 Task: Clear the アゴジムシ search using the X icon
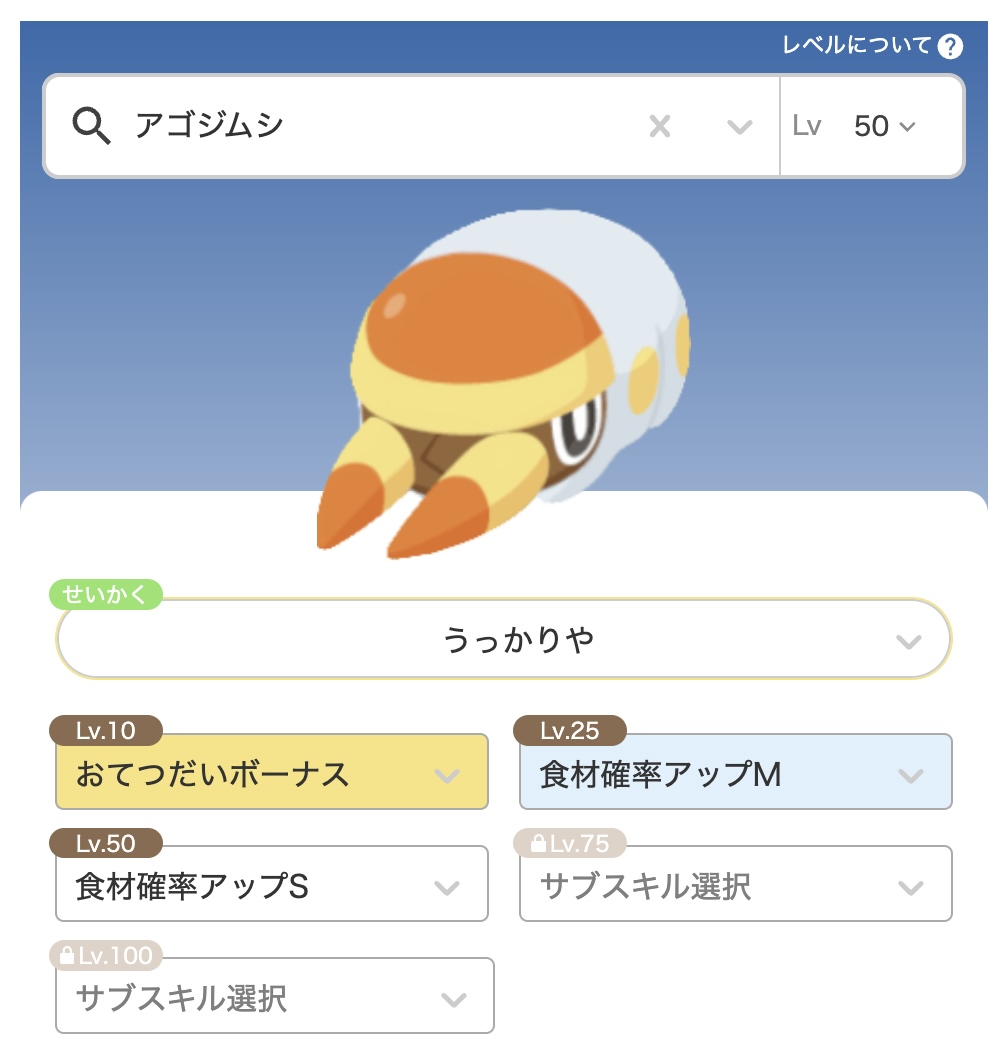click(660, 126)
